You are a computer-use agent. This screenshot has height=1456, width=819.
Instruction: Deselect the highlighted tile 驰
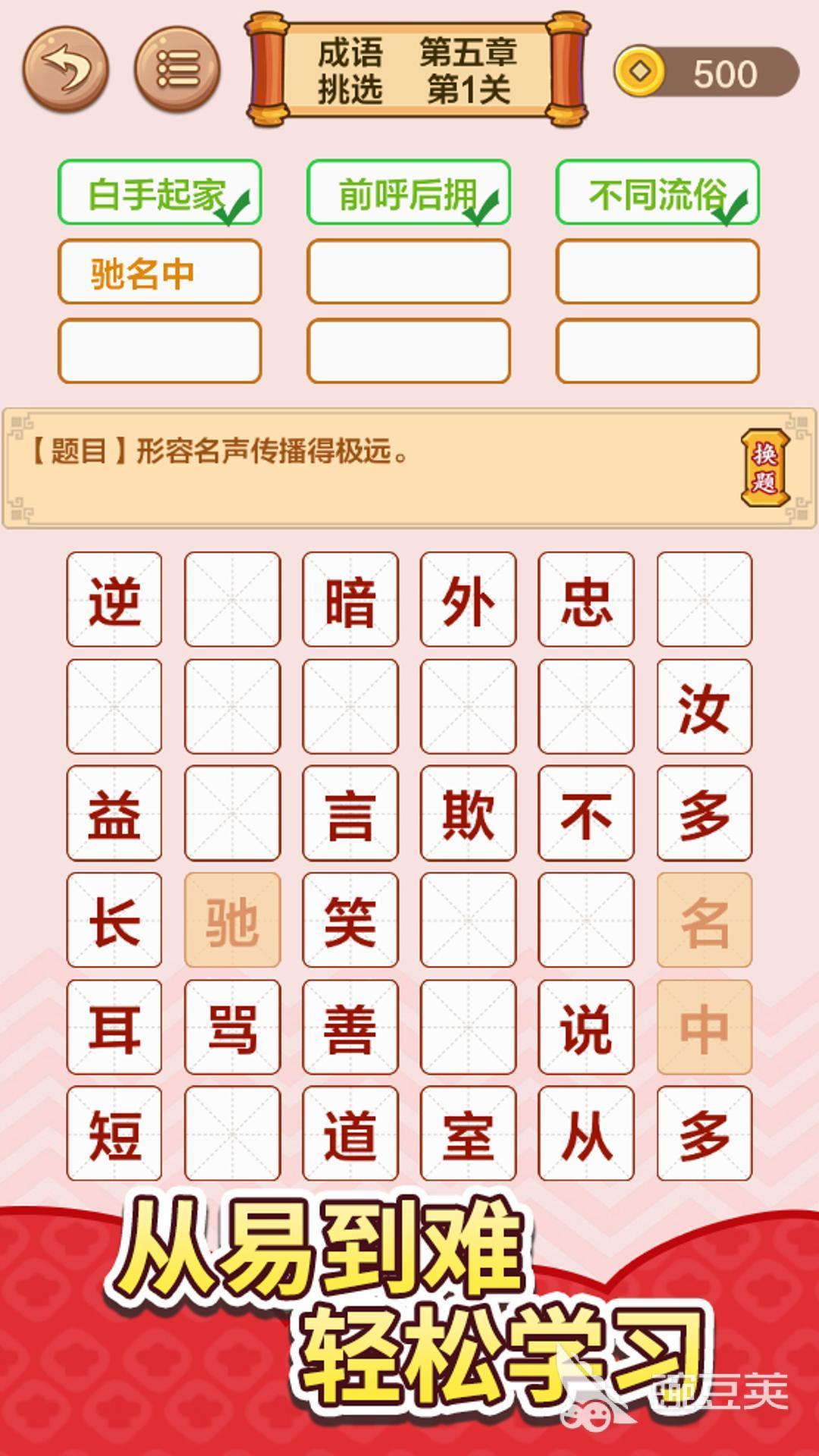coord(233,920)
